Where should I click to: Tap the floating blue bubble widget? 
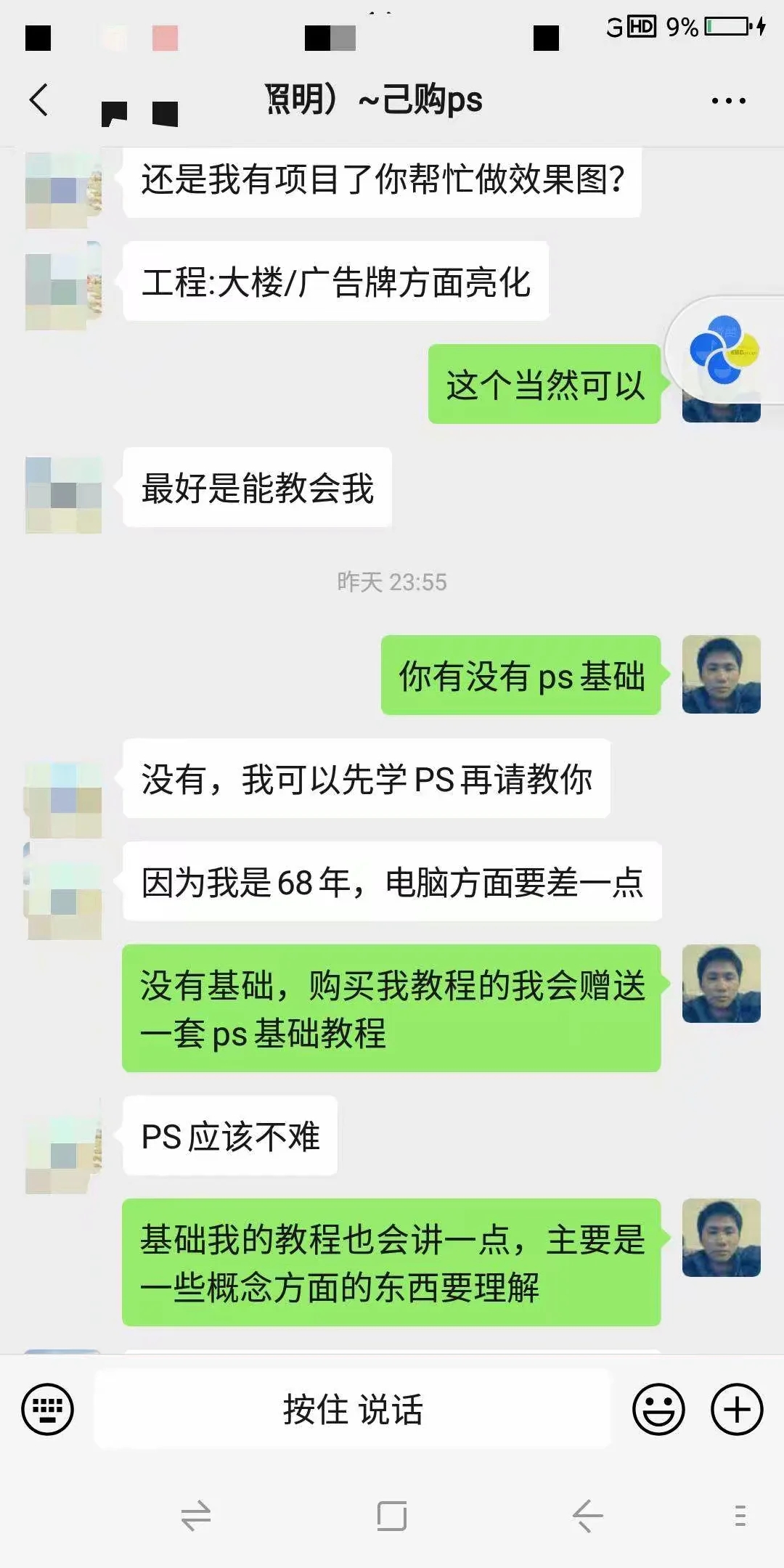[x=724, y=350]
